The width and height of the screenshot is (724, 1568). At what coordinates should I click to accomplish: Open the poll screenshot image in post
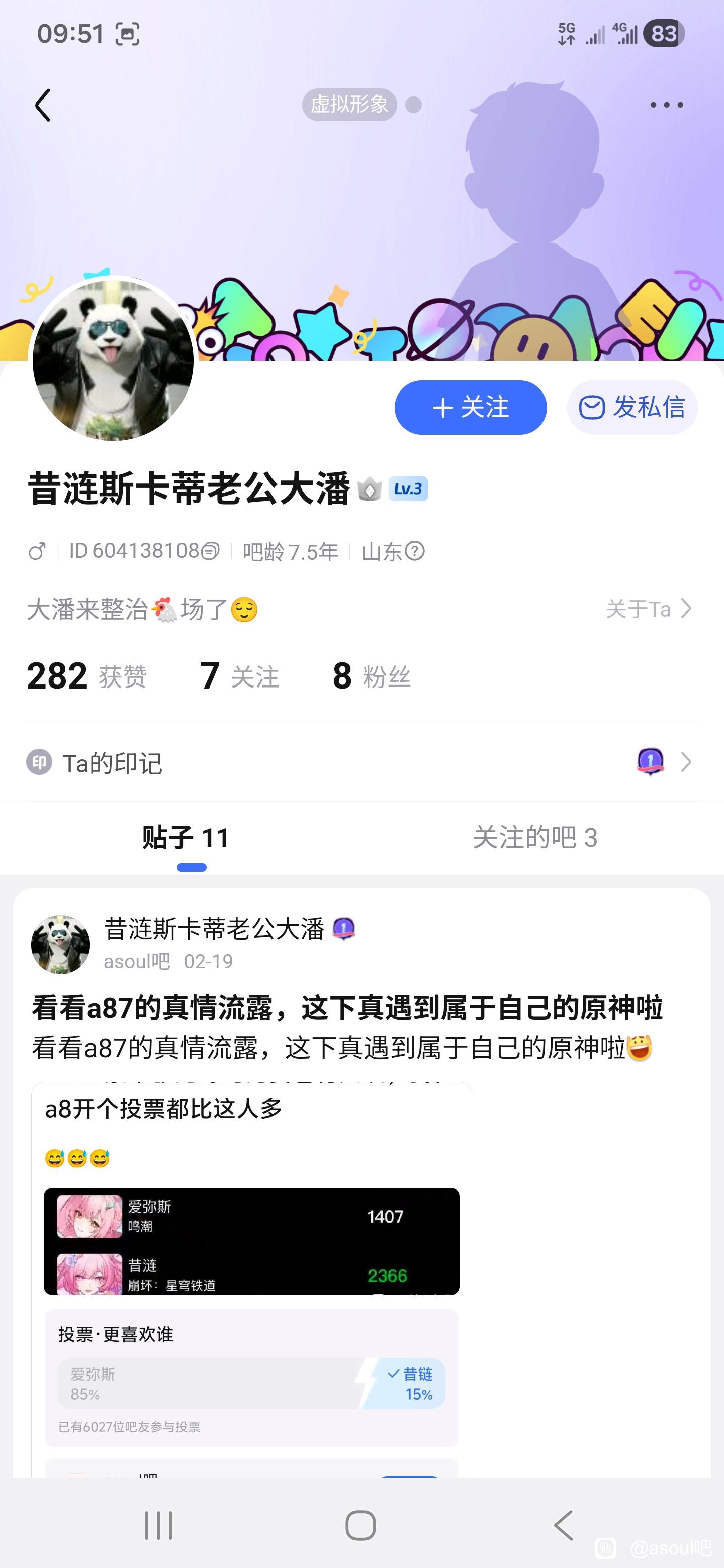(251, 1278)
